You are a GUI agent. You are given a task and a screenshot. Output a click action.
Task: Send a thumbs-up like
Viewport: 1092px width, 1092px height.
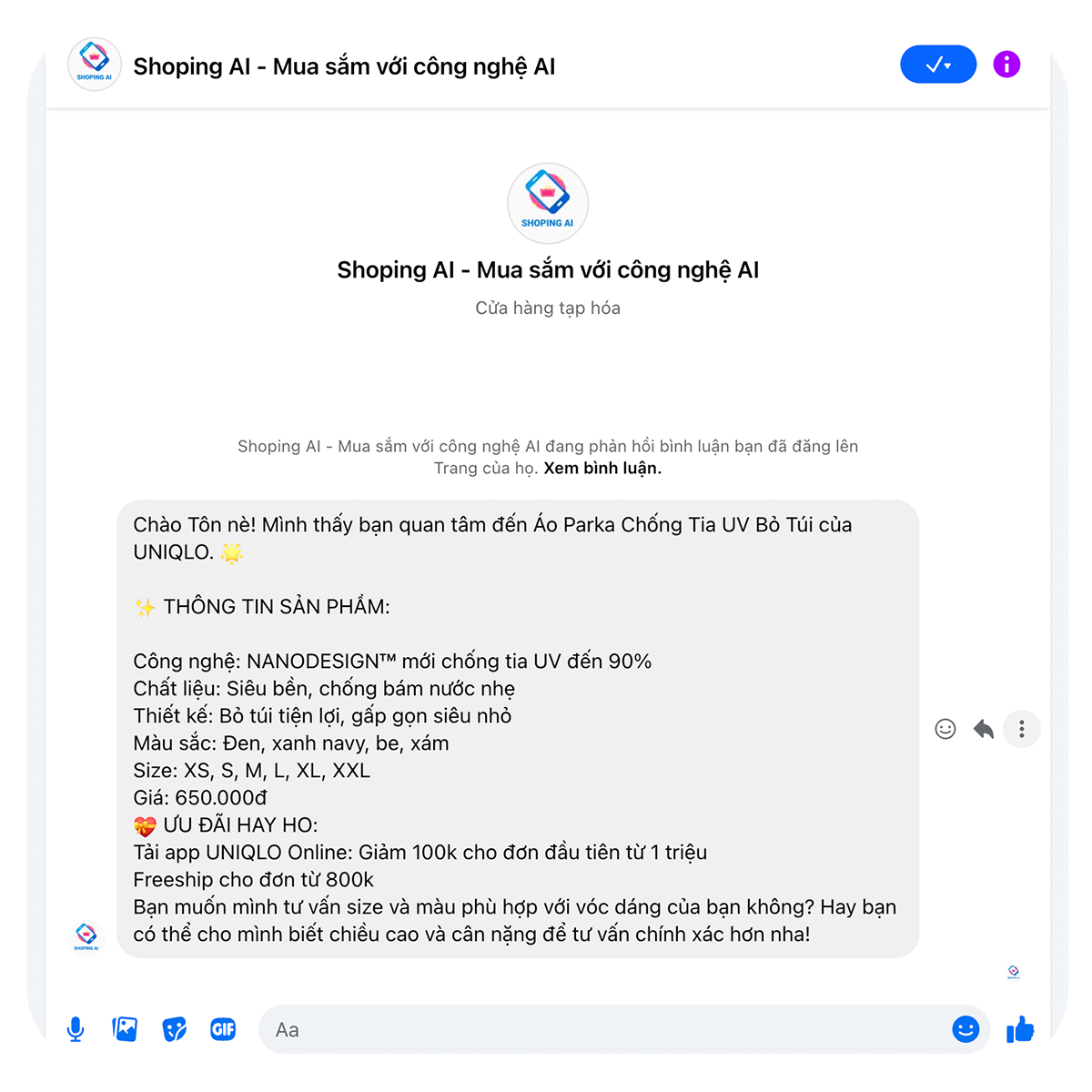[x=1021, y=1029]
